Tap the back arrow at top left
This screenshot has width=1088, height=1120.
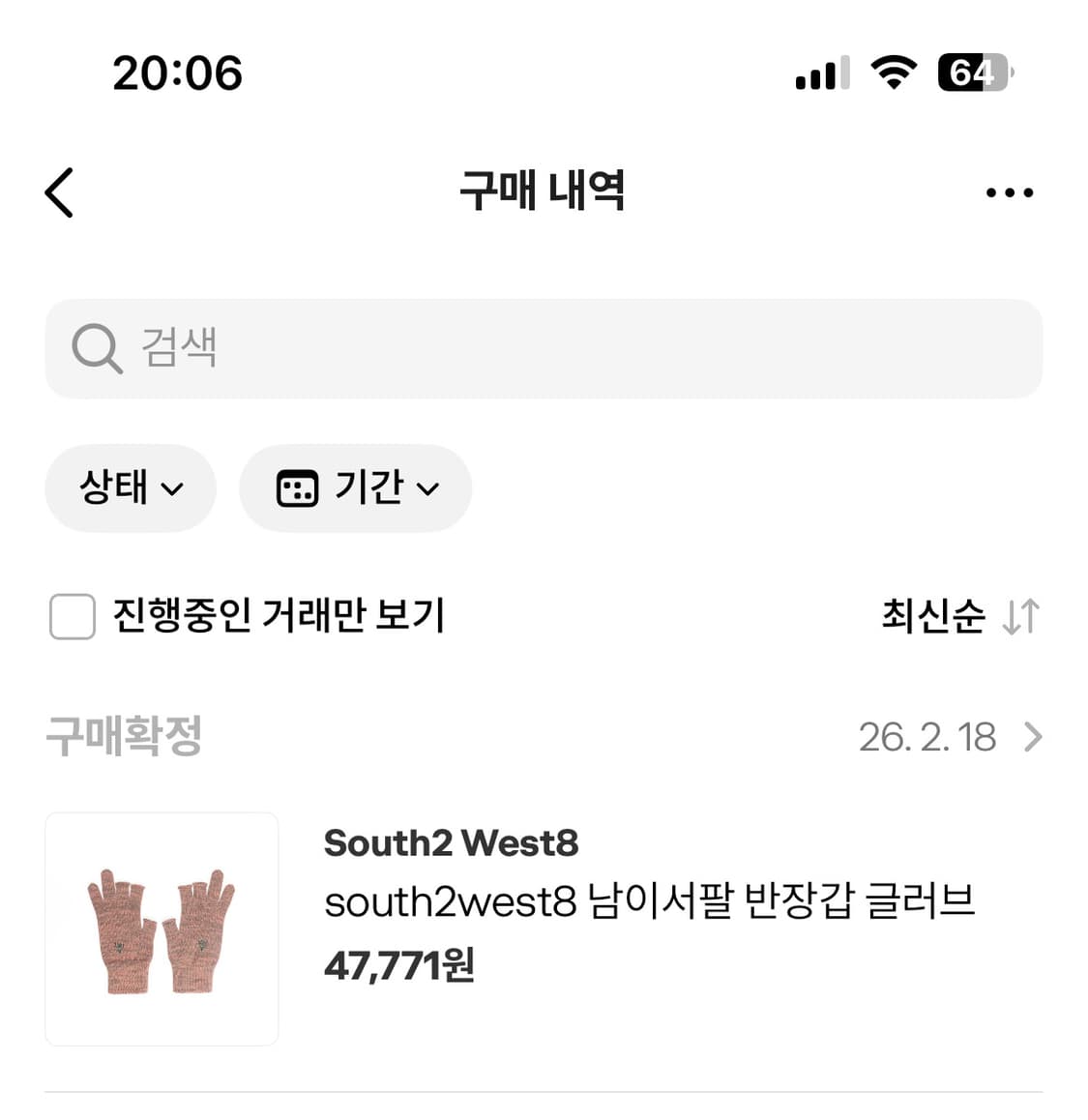(60, 192)
